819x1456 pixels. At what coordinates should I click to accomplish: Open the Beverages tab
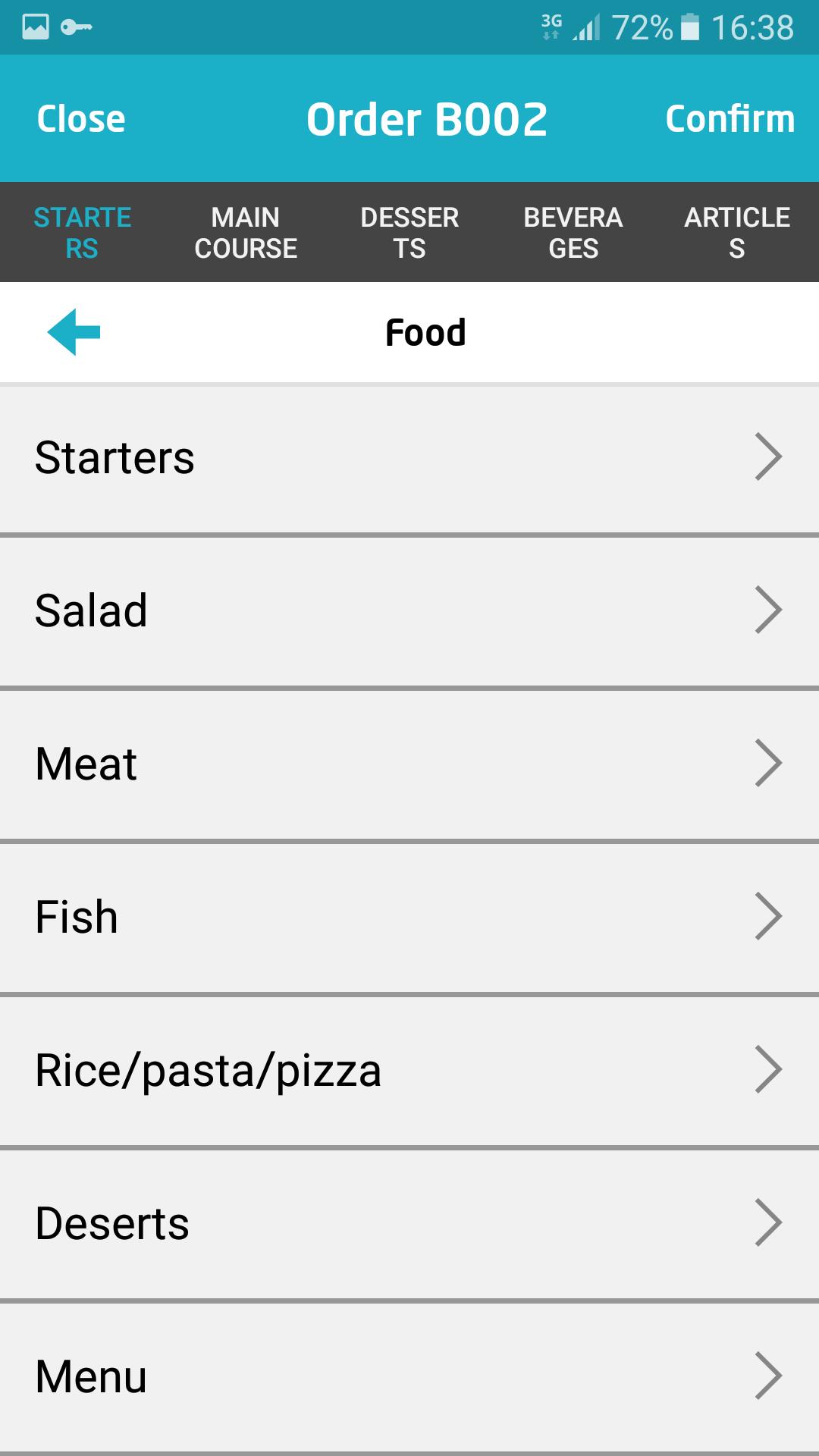click(x=573, y=233)
